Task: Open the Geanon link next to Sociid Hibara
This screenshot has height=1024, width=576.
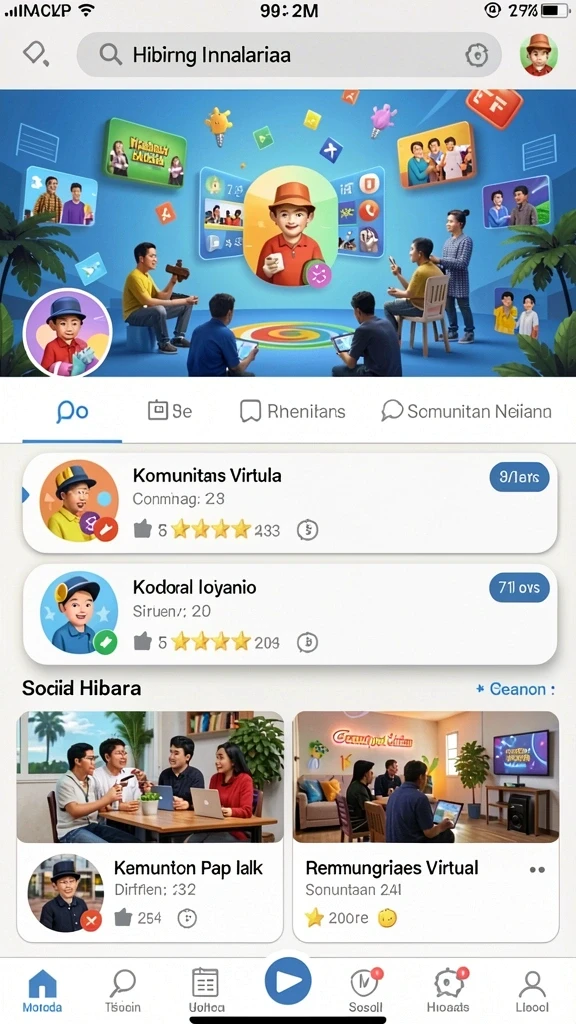Action: click(x=516, y=689)
